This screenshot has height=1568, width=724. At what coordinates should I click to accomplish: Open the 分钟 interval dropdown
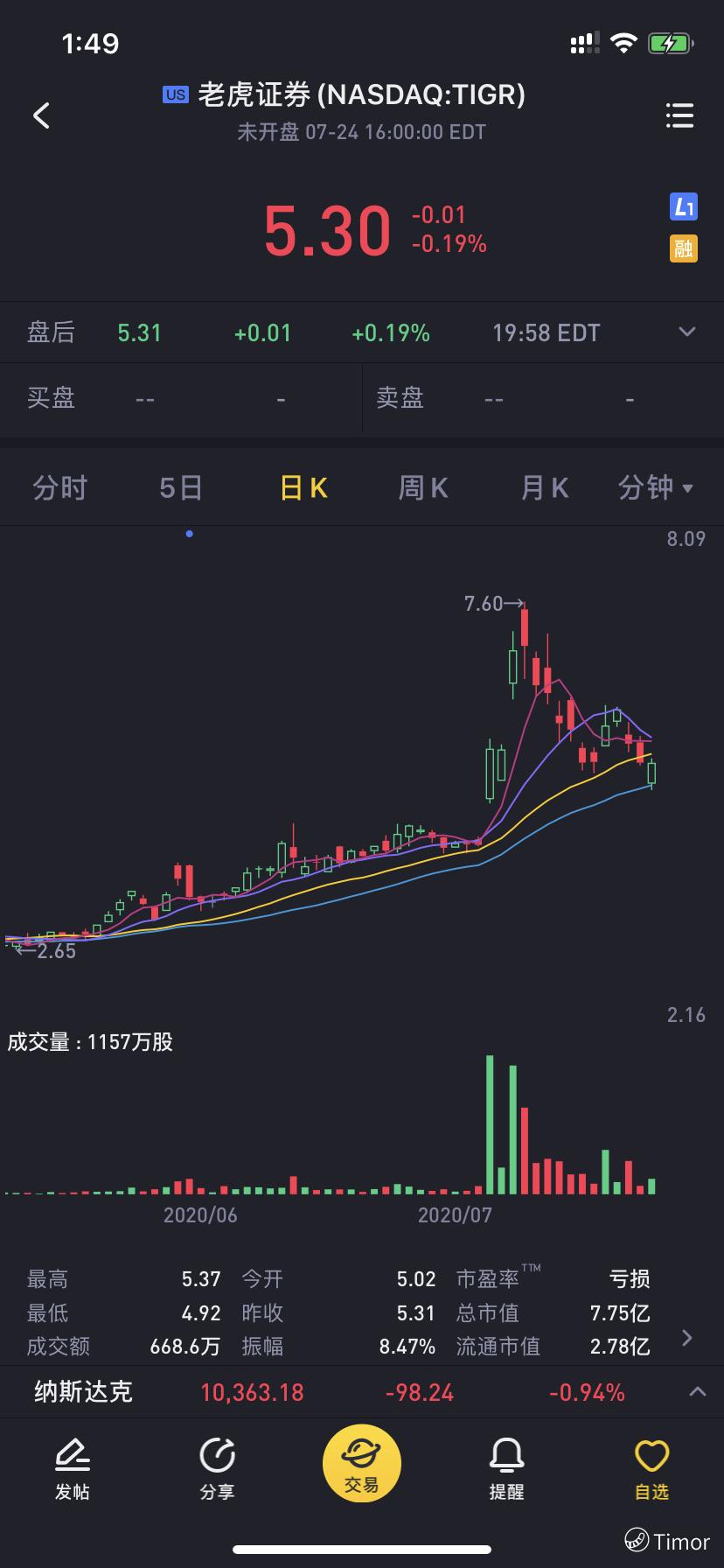coord(656,487)
